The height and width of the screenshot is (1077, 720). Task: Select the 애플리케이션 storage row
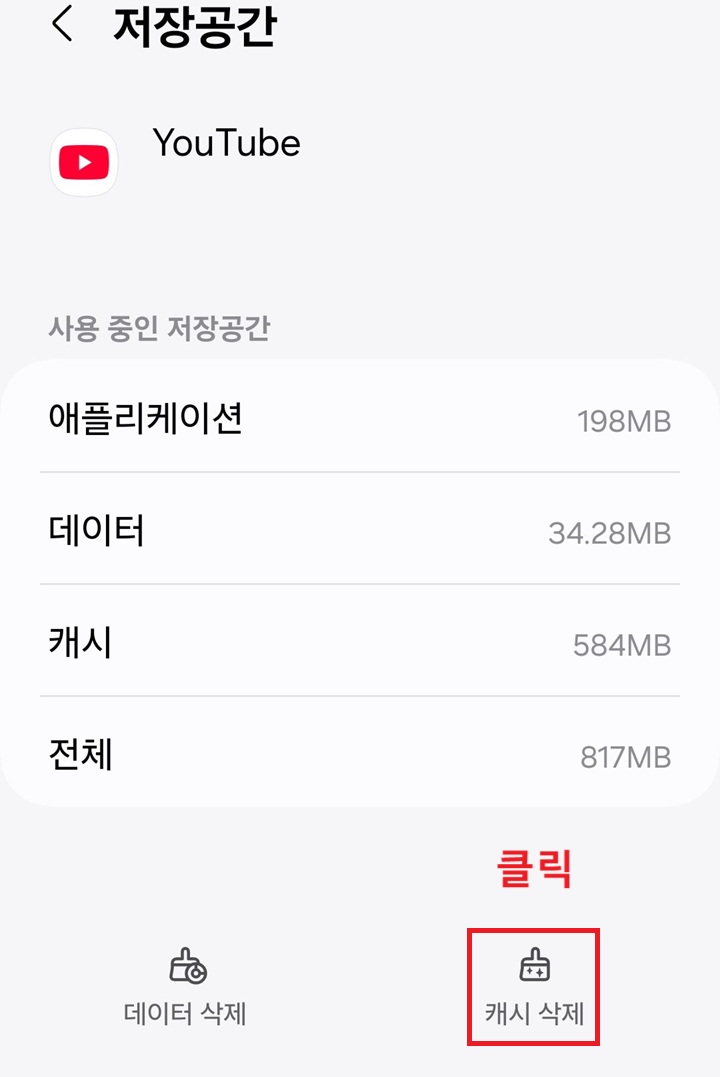(x=360, y=421)
